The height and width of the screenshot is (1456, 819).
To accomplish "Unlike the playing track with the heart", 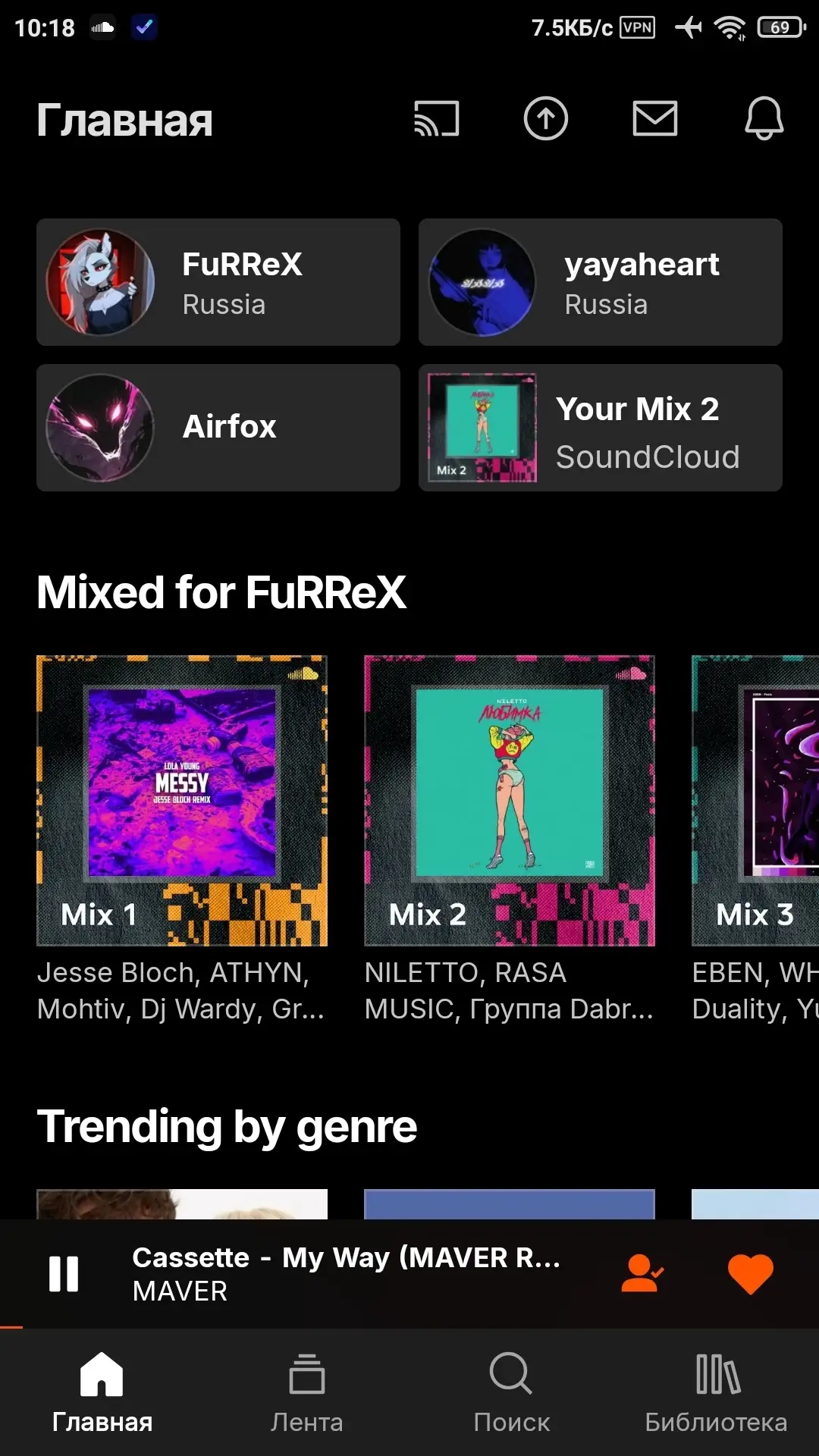I will click(x=751, y=1274).
